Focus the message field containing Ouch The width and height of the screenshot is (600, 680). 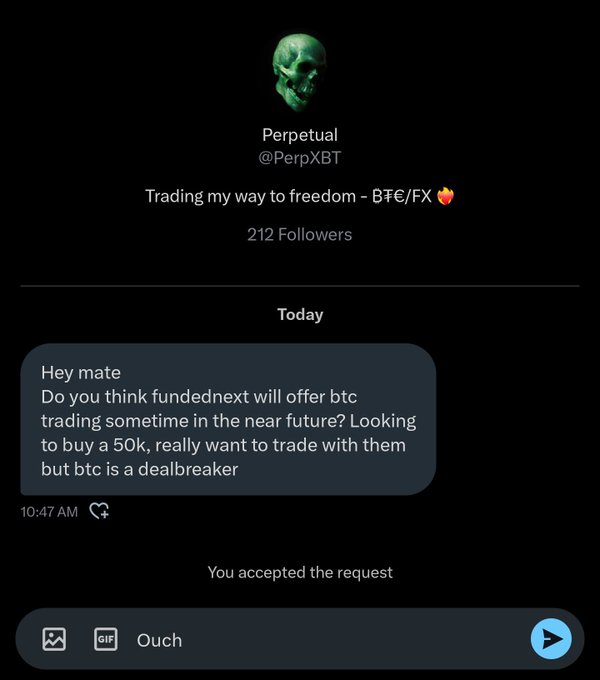[x=320, y=639]
